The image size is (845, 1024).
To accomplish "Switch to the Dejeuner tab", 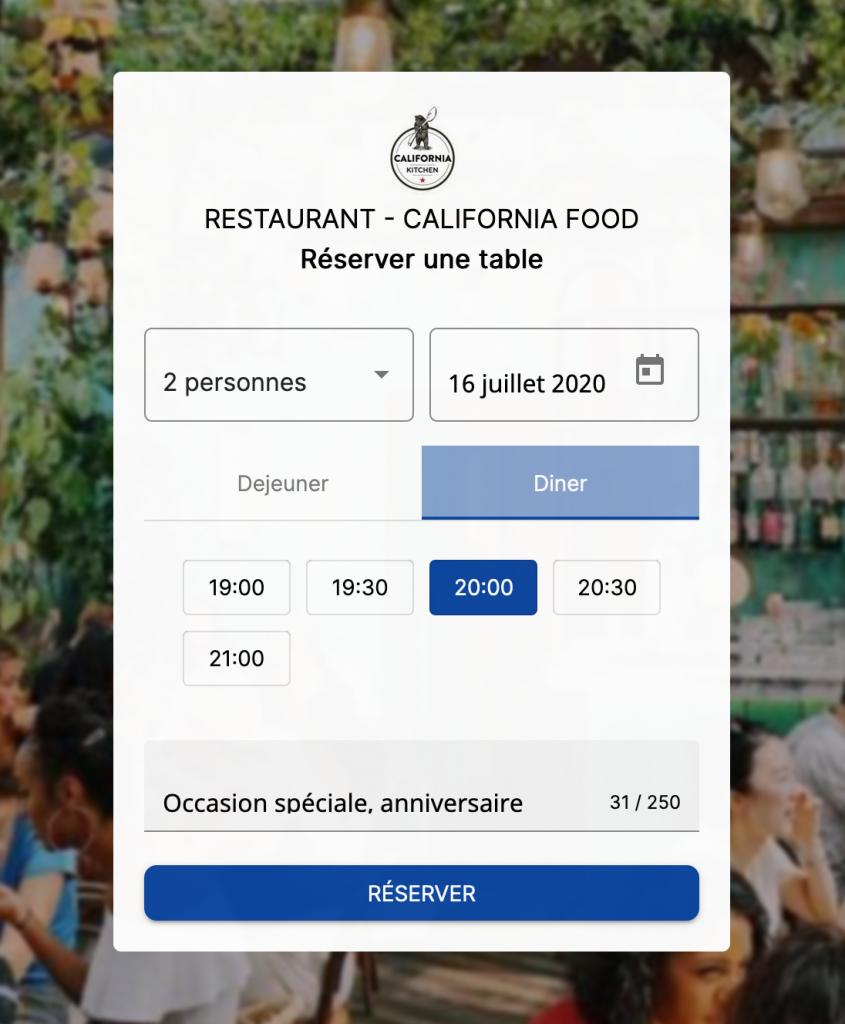I will pos(283,484).
